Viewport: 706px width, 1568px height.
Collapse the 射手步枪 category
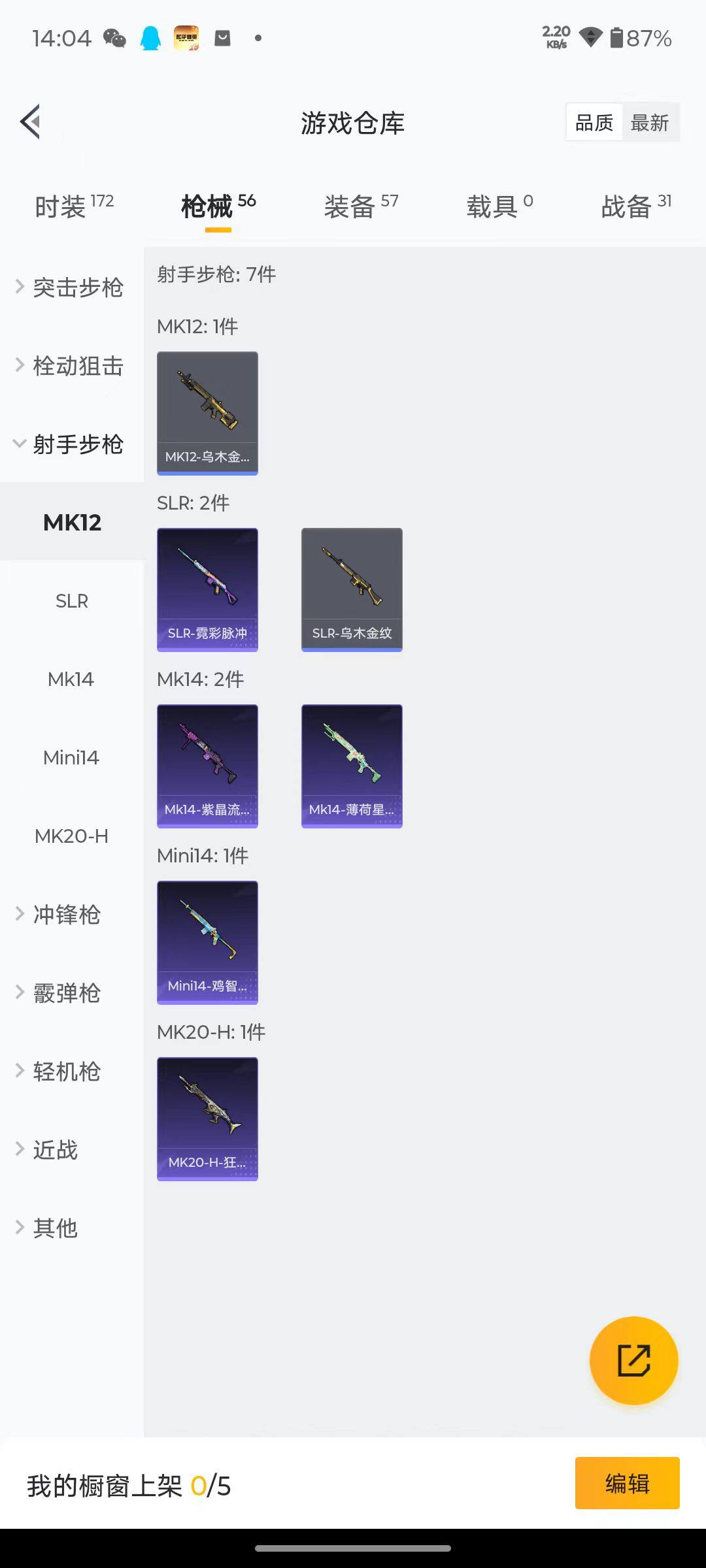(72, 444)
